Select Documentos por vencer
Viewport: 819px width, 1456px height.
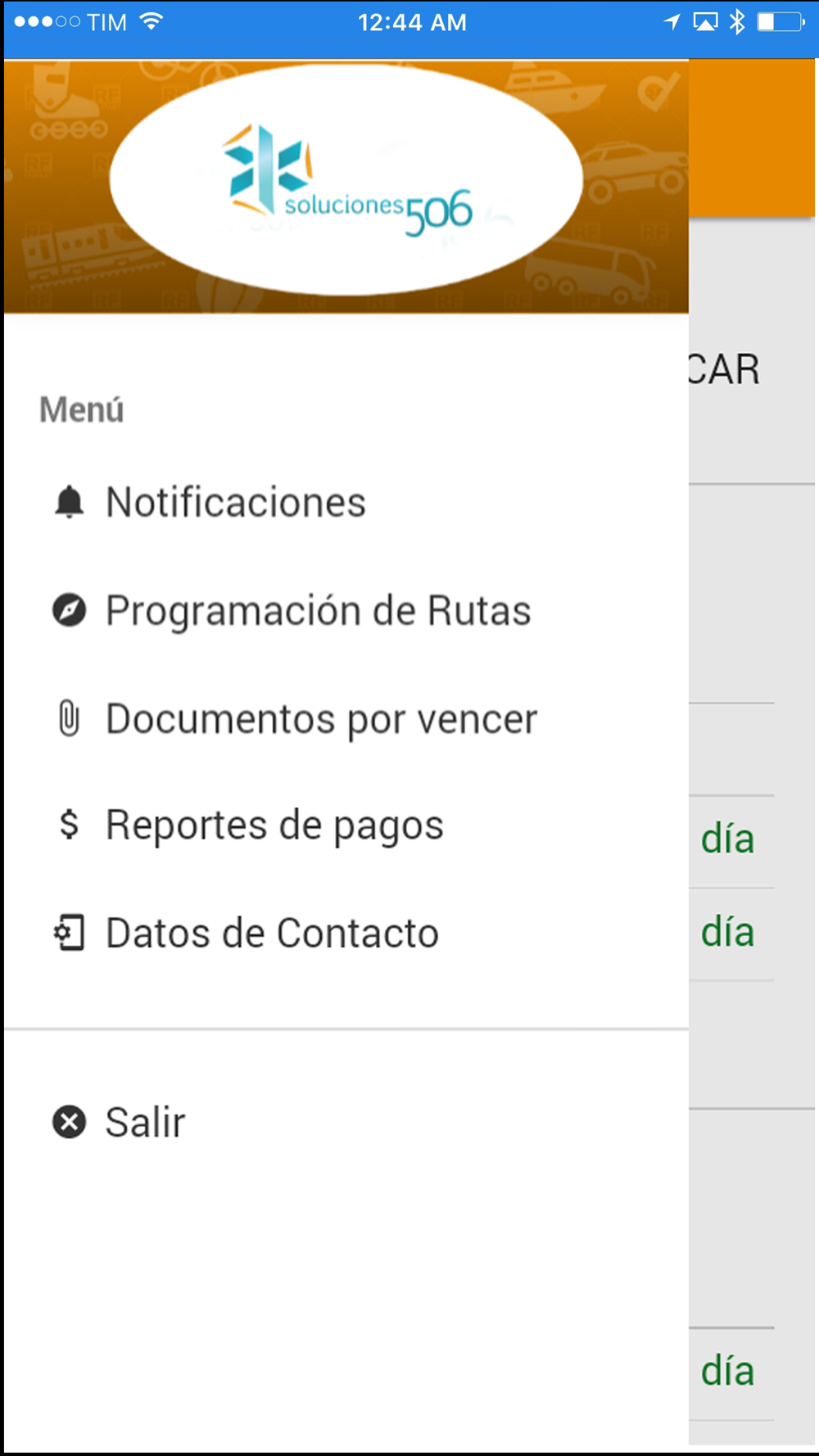tap(321, 719)
